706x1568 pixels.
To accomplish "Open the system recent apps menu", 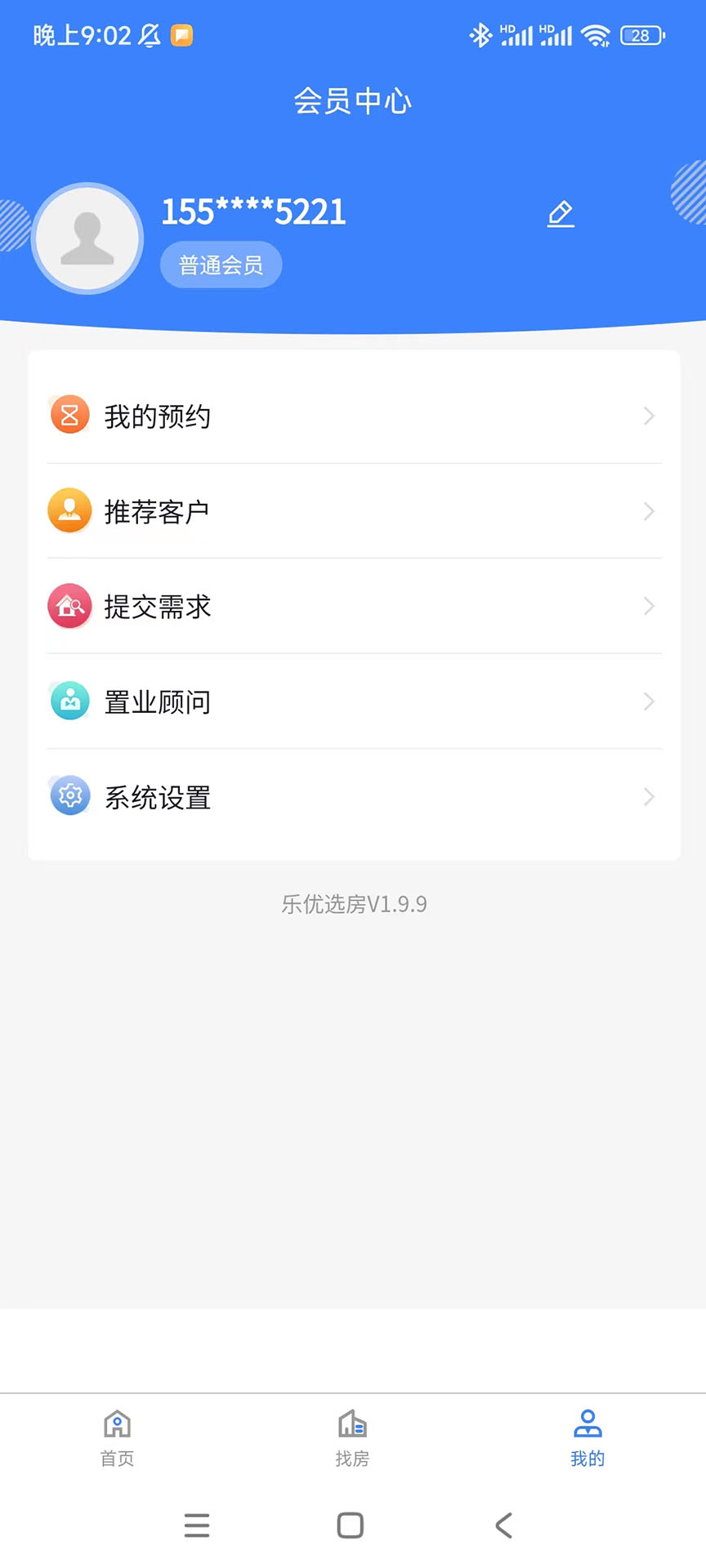I will (x=197, y=1526).
